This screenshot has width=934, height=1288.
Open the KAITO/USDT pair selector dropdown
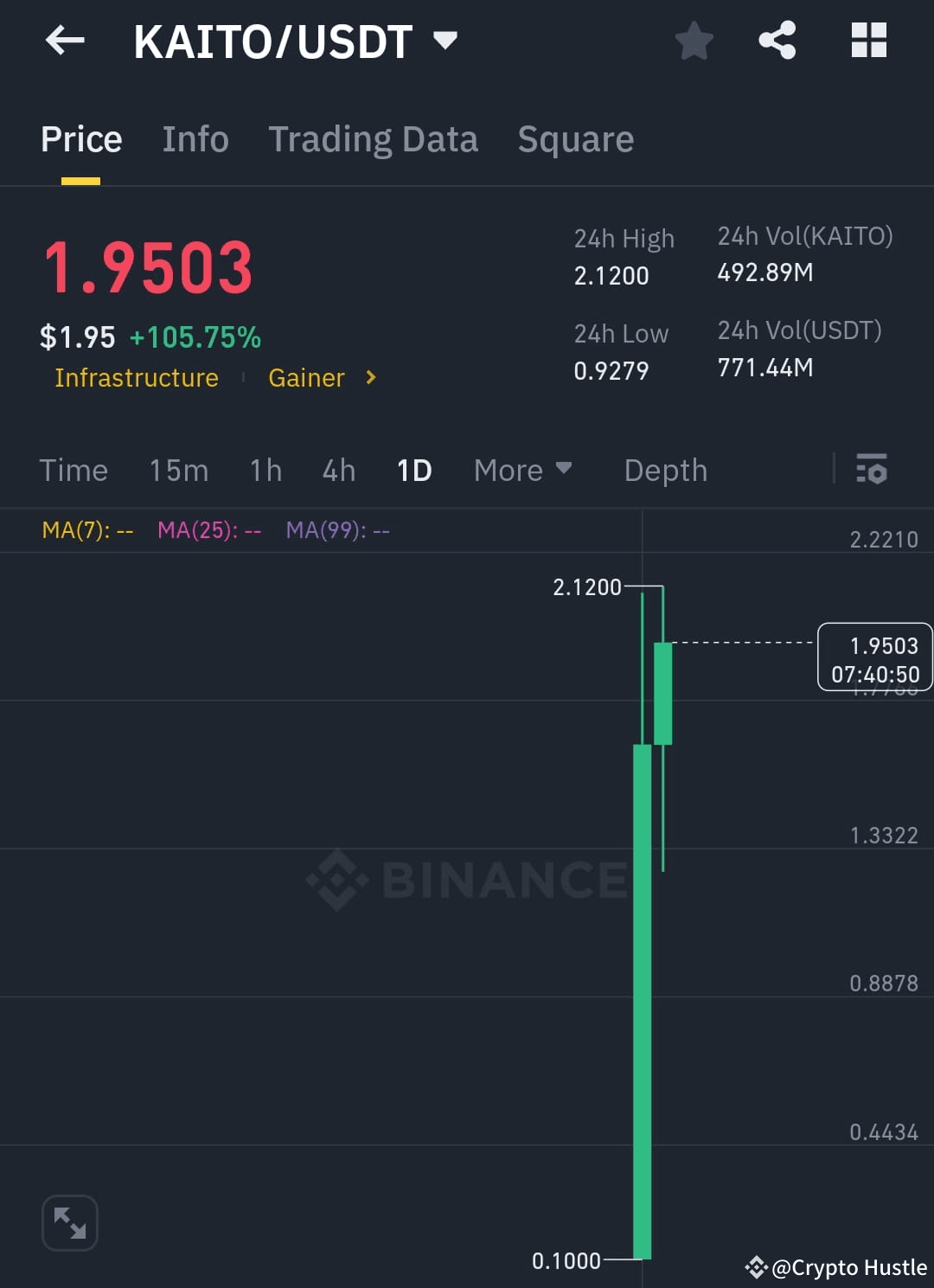(x=444, y=40)
